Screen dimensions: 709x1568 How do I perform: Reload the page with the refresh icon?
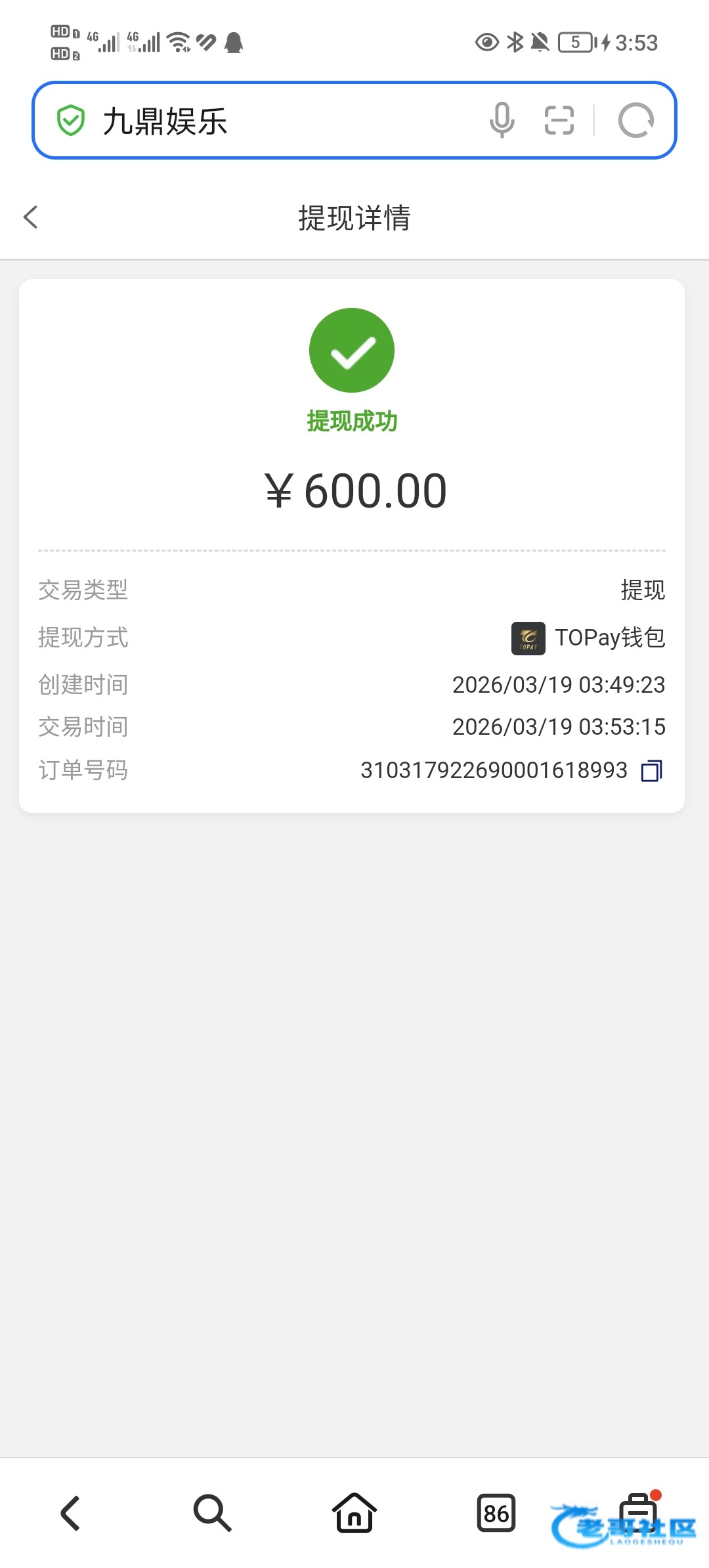tap(635, 121)
